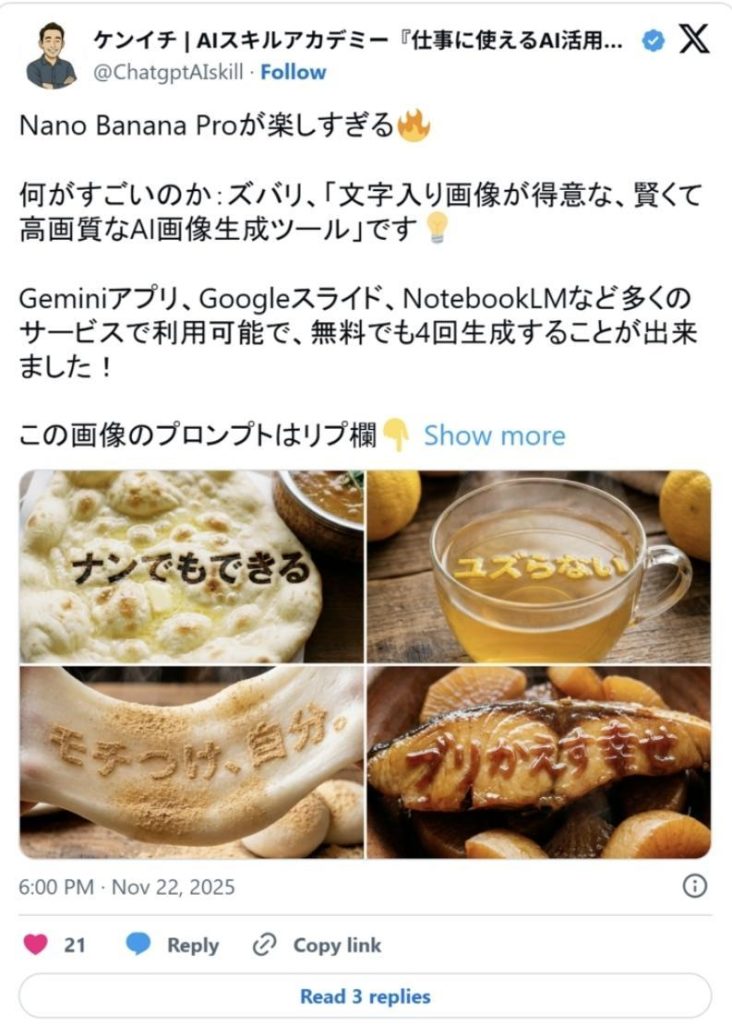The height and width of the screenshot is (1024, 732).
Task: Open the naan bread image
Action: pos(191,567)
